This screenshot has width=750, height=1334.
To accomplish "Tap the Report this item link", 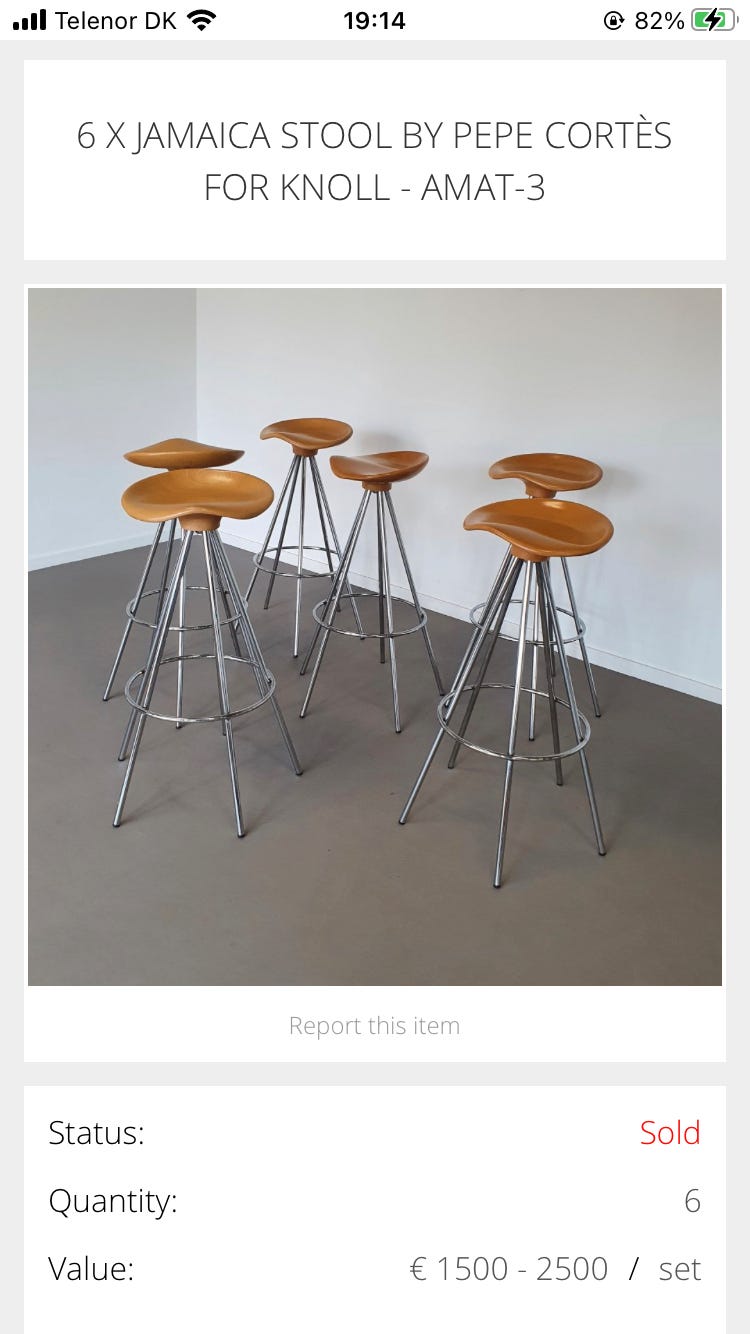I will (x=374, y=1025).
